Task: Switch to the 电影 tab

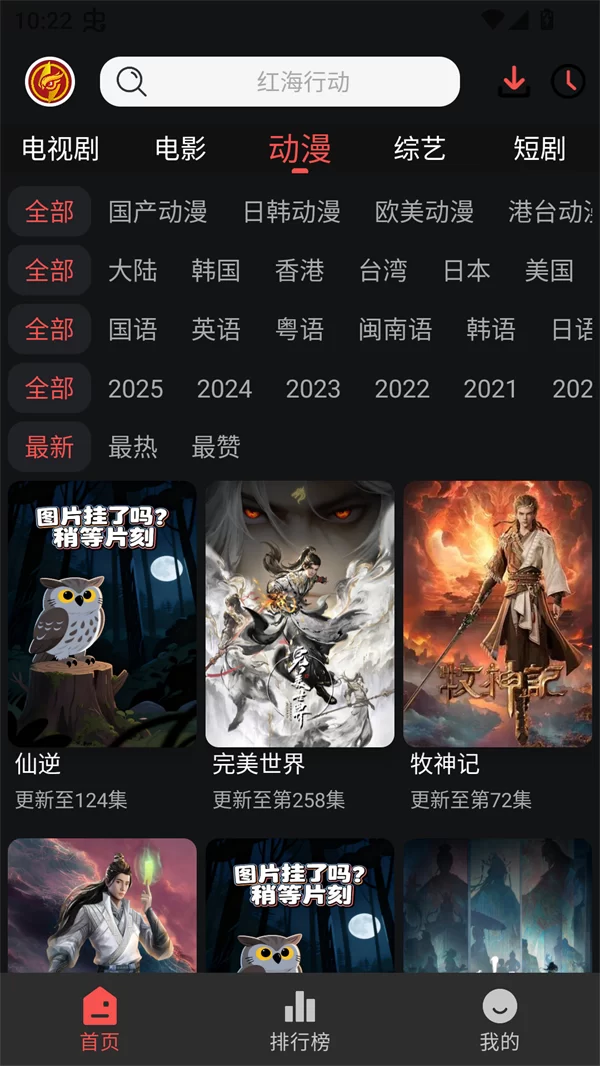Action: click(x=181, y=149)
